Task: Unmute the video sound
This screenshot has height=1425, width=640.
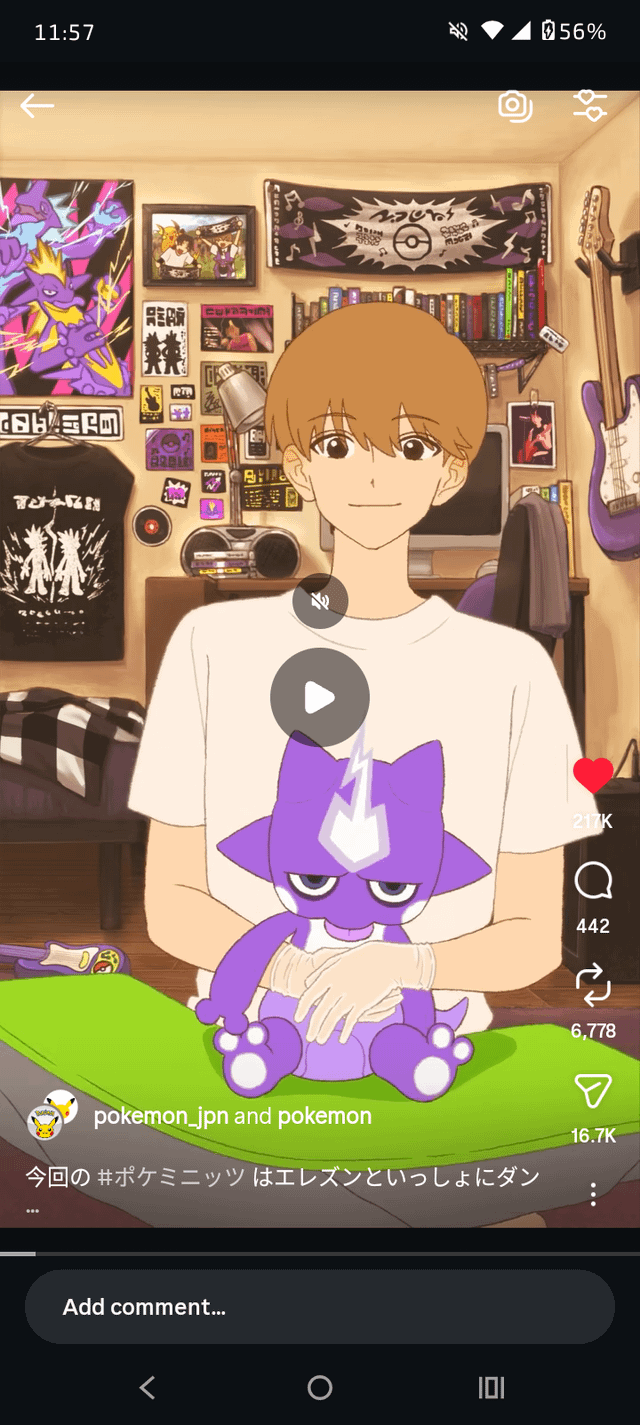Action: pos(320,601)
